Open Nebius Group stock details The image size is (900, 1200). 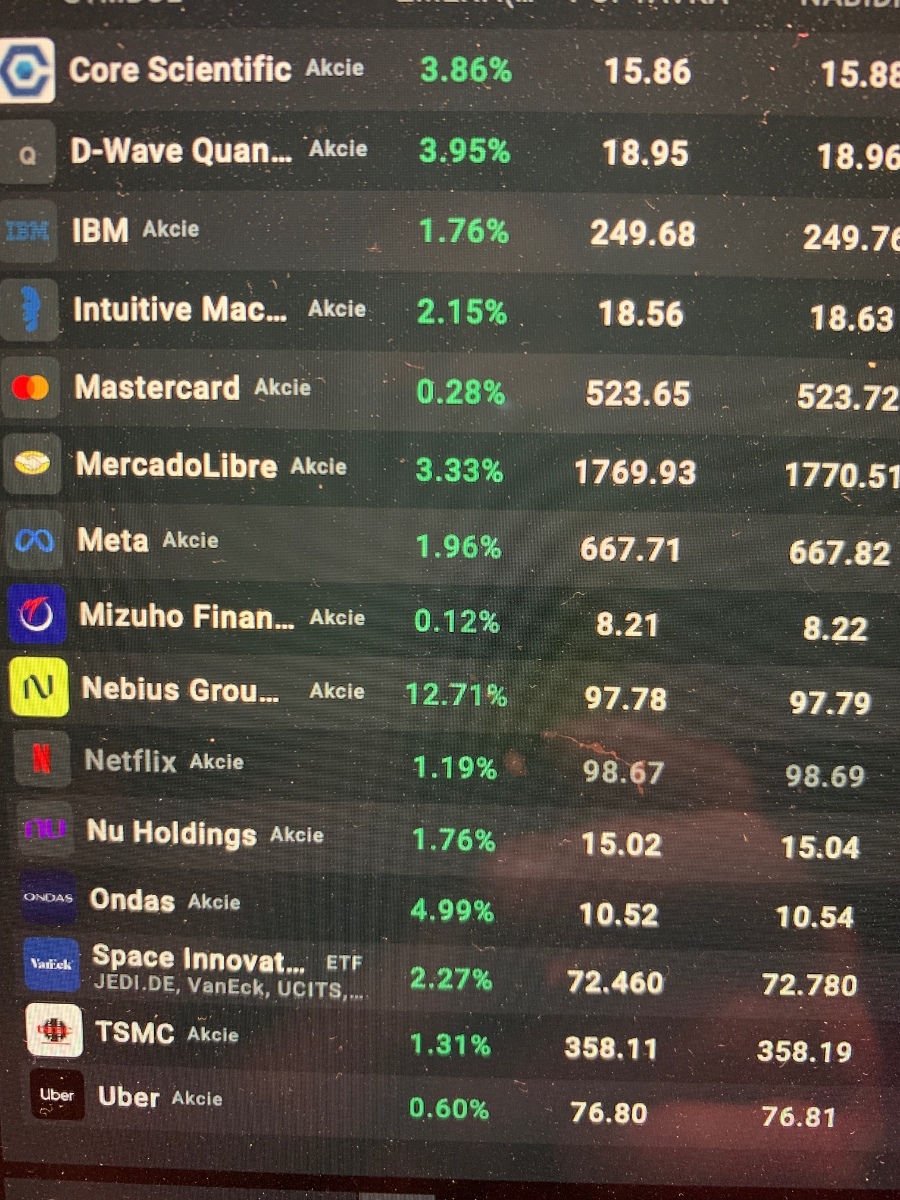[x=181, y=689]
